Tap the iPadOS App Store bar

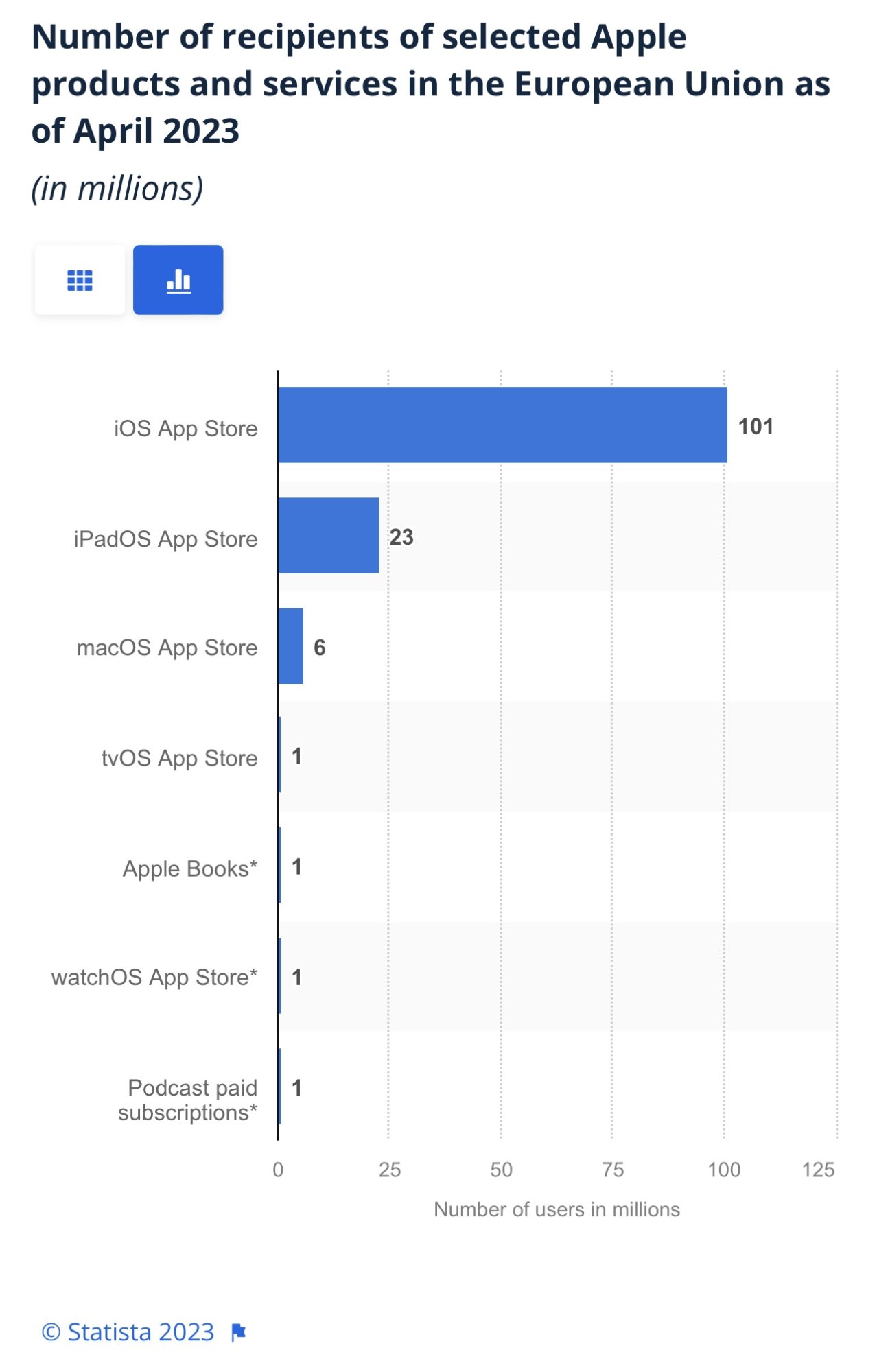[x=329, y=535]
